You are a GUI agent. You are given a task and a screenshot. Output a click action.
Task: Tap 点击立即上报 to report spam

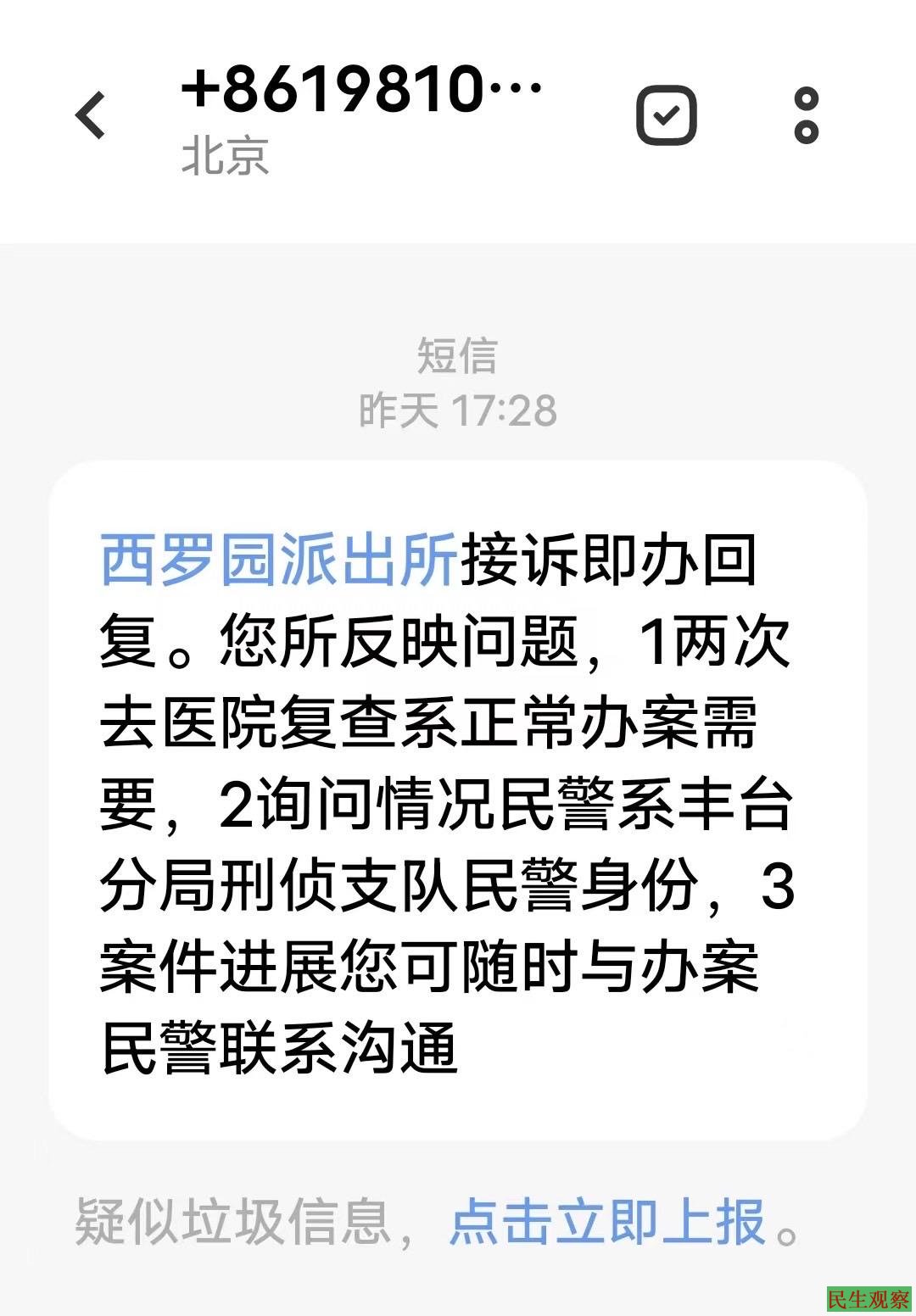pyautogui.click(x=607, y=1222)
